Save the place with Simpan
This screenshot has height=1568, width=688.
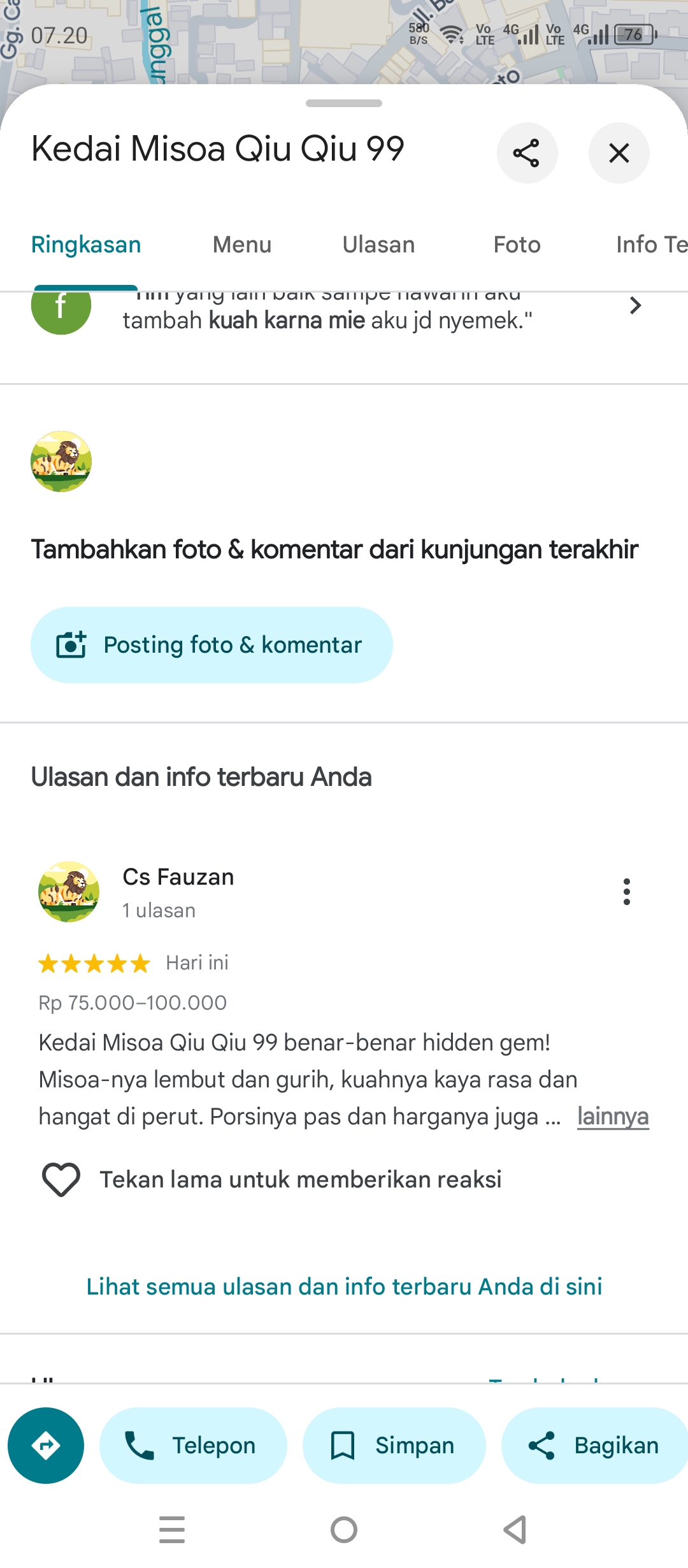pyautogui.click(x=394, y=1446)
